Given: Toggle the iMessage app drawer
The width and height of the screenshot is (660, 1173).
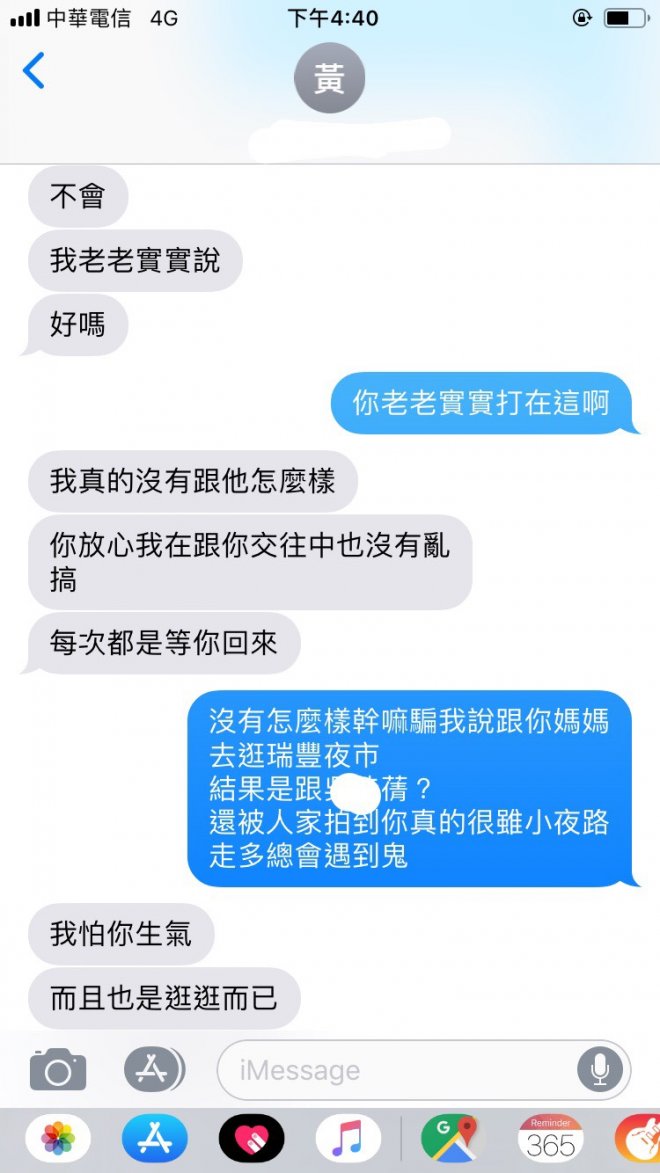Looking at the screenshot, I should (x=153, y=1070).
